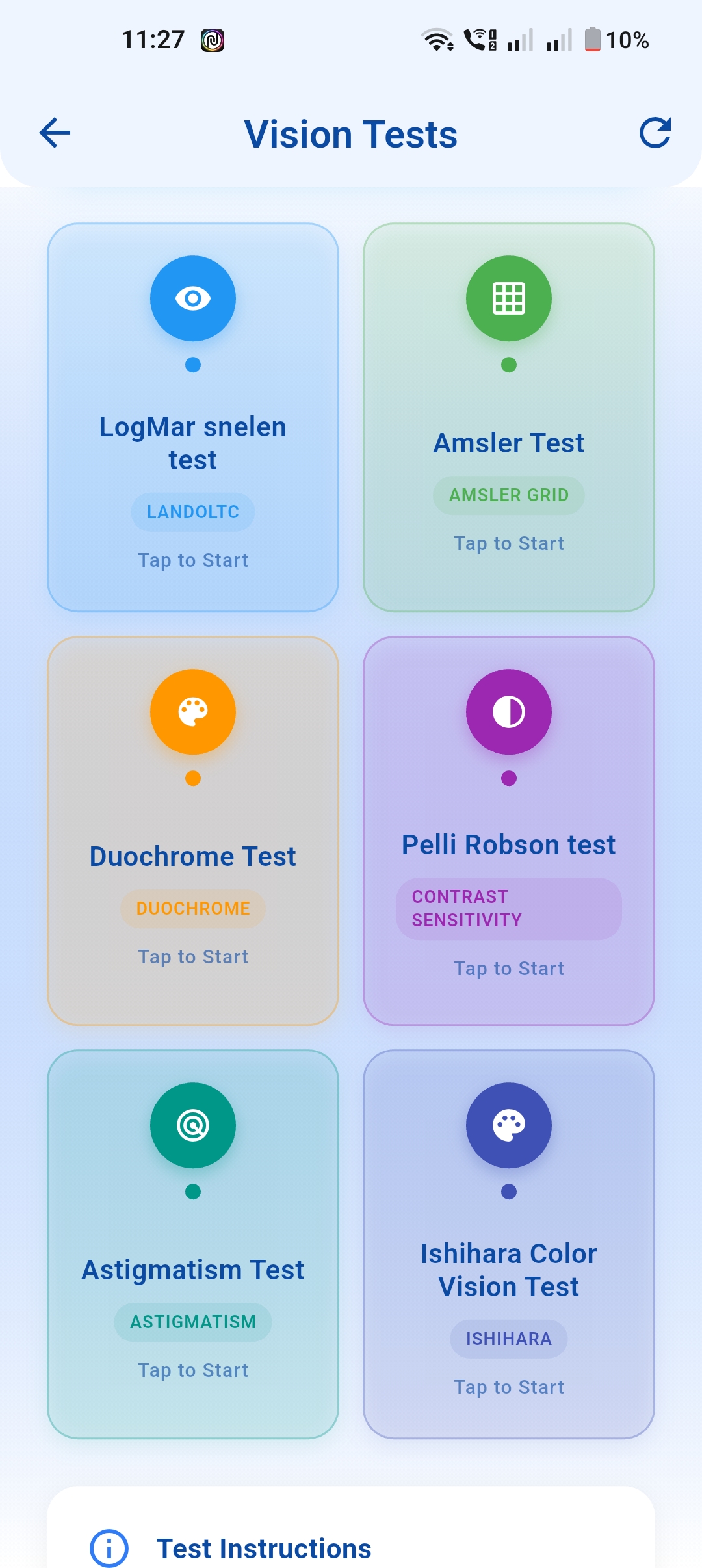The image size is (702, 1568).
Task: Open the Amsler Test card
Action: (509, 417)
